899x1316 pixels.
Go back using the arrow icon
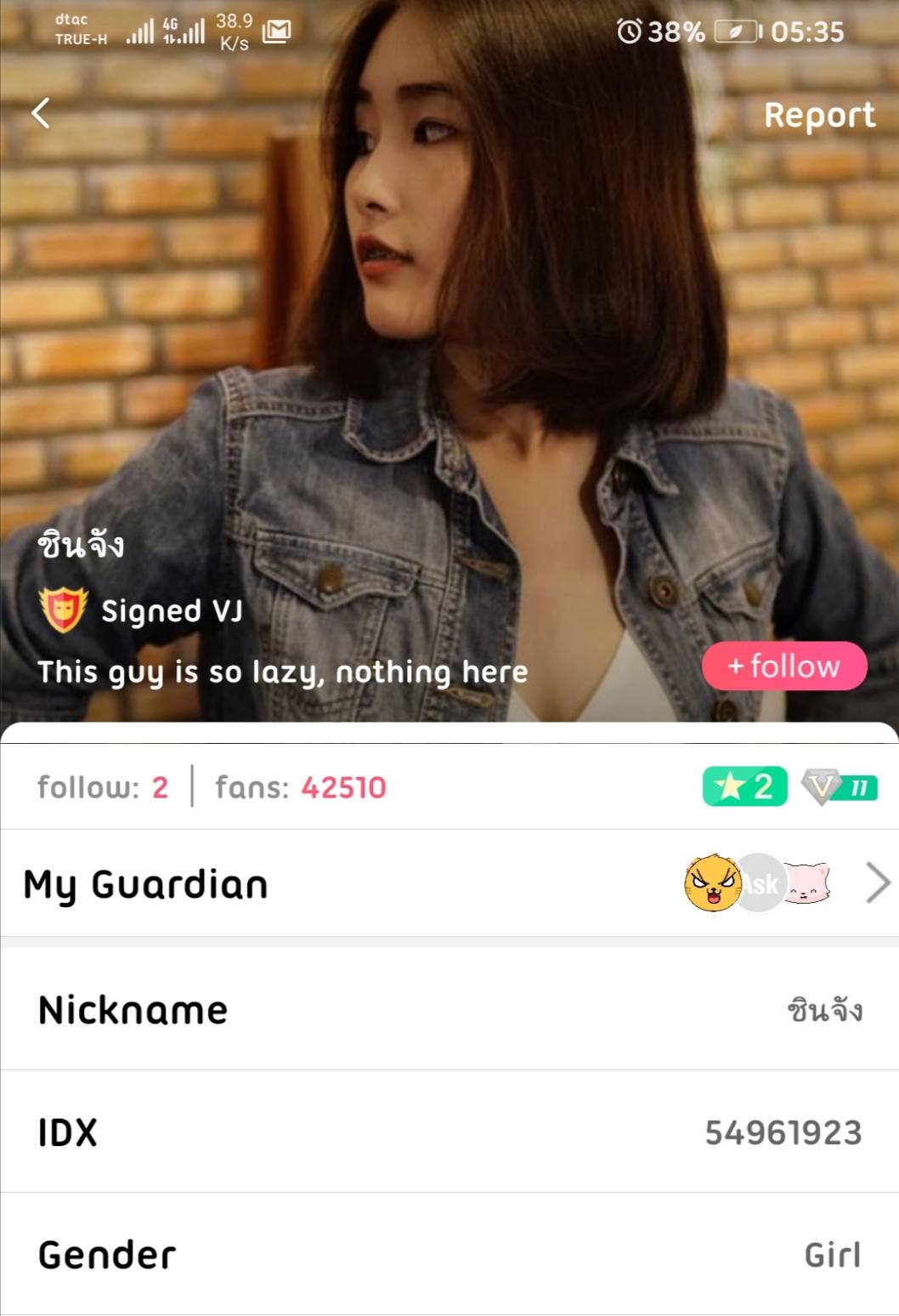pos(41,113)
